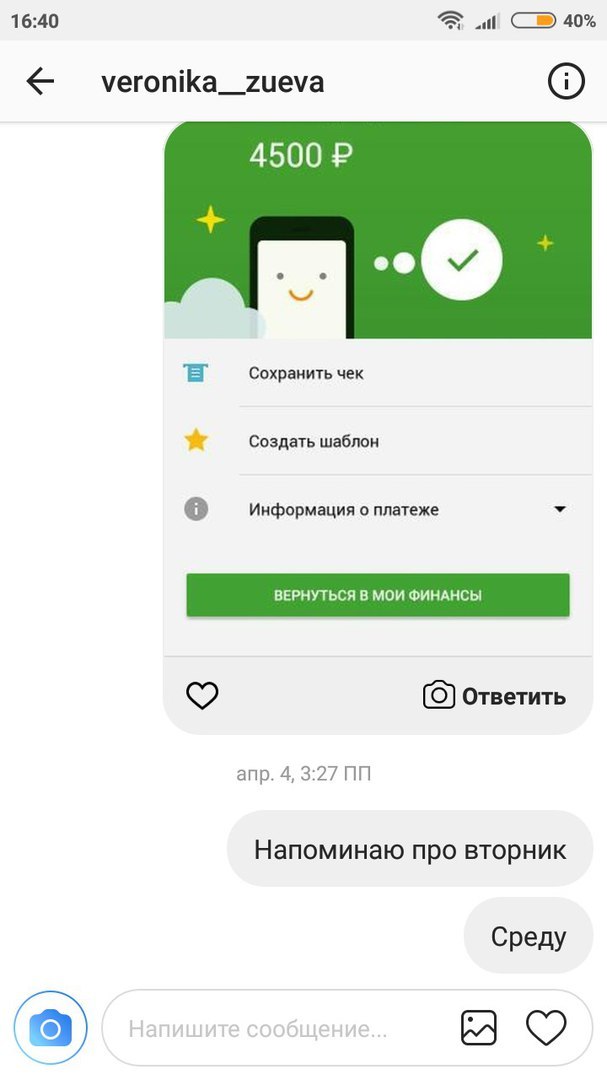607x1080 pixels.
Task: Send a heart reaction
Action: coord(546,1027)
